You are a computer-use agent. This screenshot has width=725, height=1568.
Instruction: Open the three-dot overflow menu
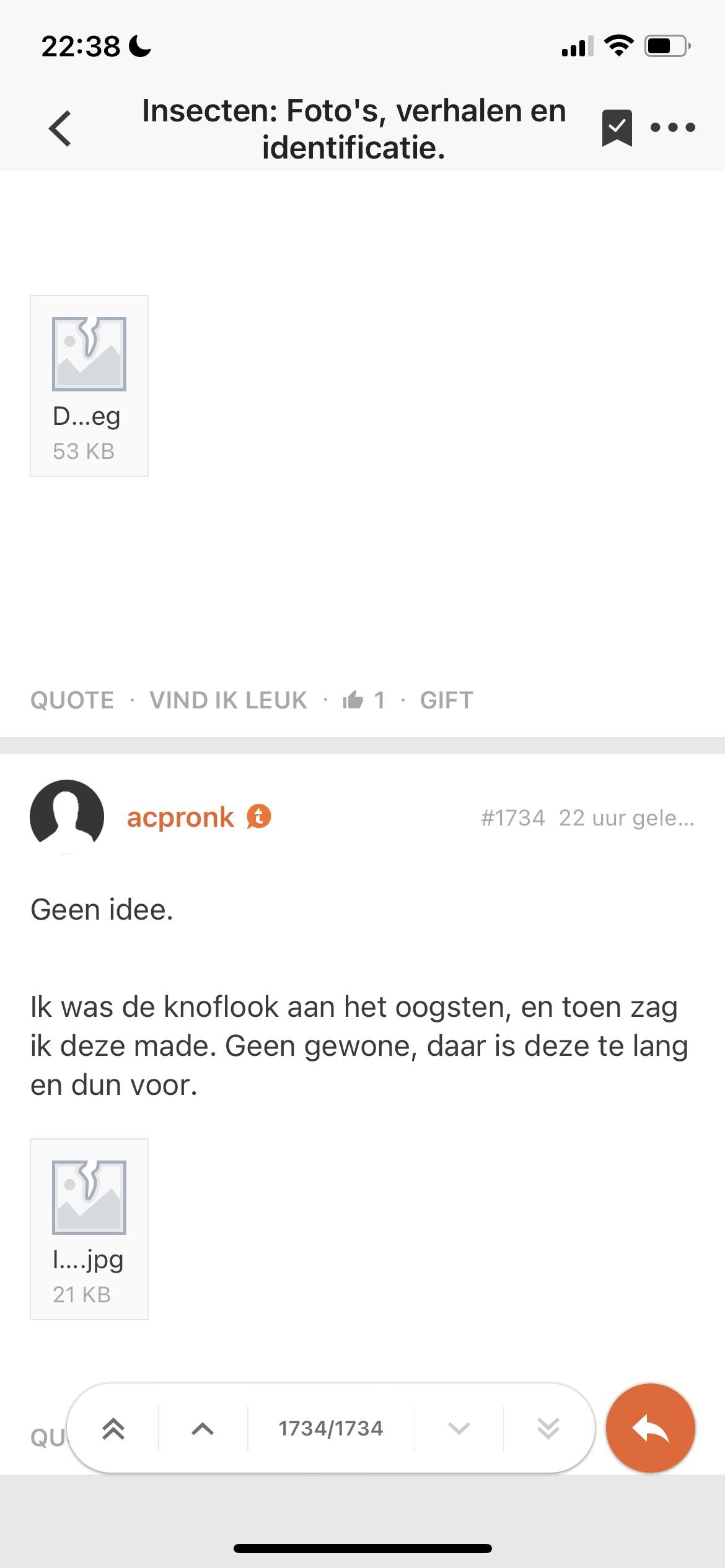pyautogui.click(x=672, y=128)
